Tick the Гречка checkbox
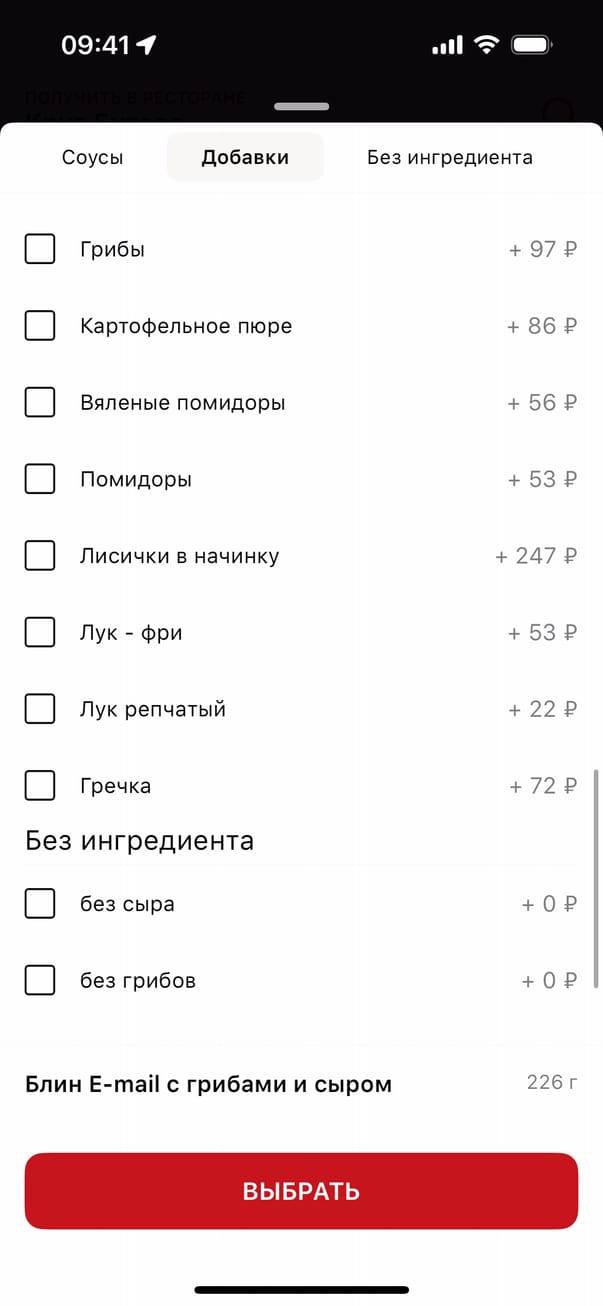This screenshot has height=1306, width=603. tap(40, 786)
